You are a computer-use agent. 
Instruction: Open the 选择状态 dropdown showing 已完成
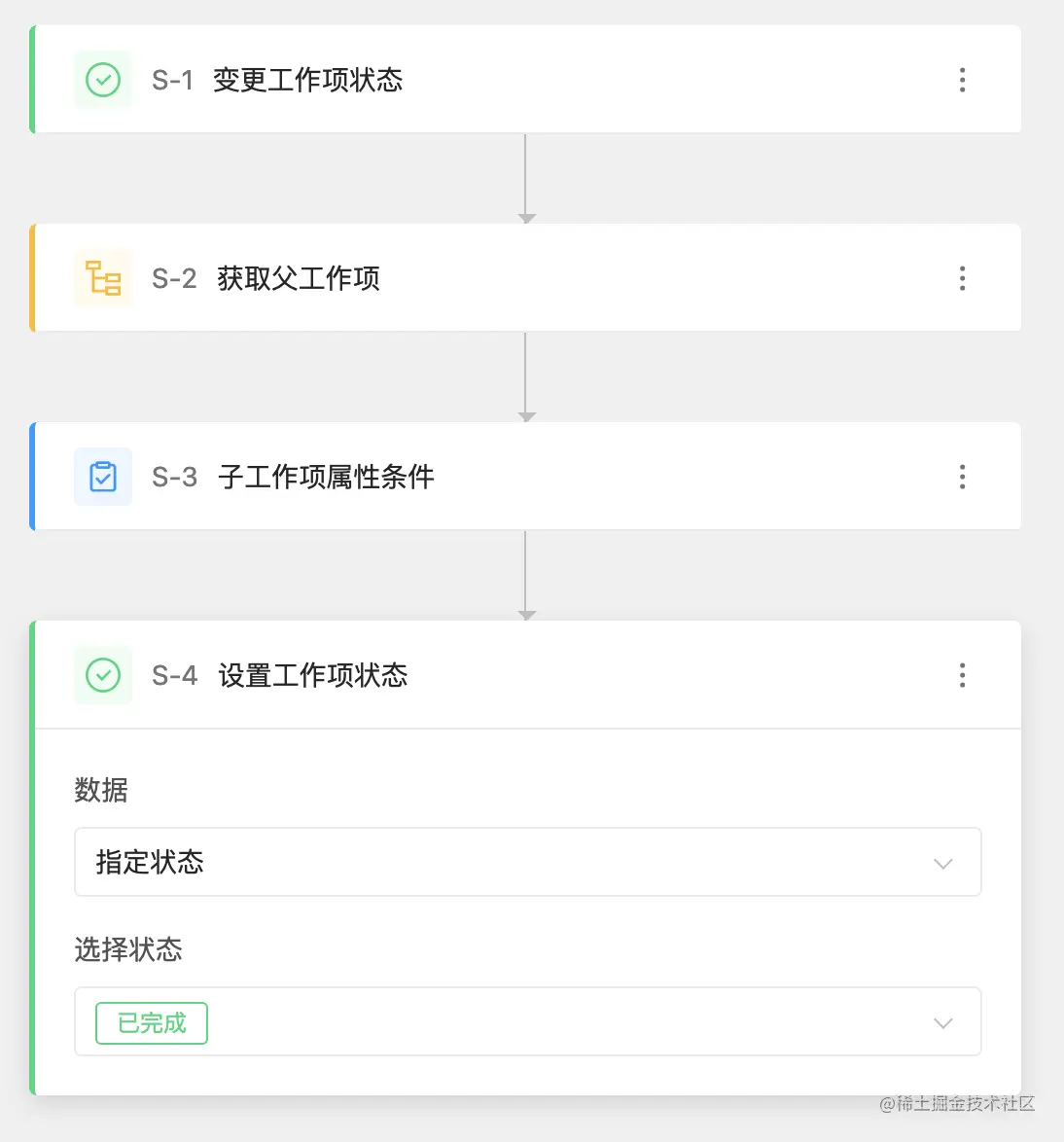point(527,1021)
